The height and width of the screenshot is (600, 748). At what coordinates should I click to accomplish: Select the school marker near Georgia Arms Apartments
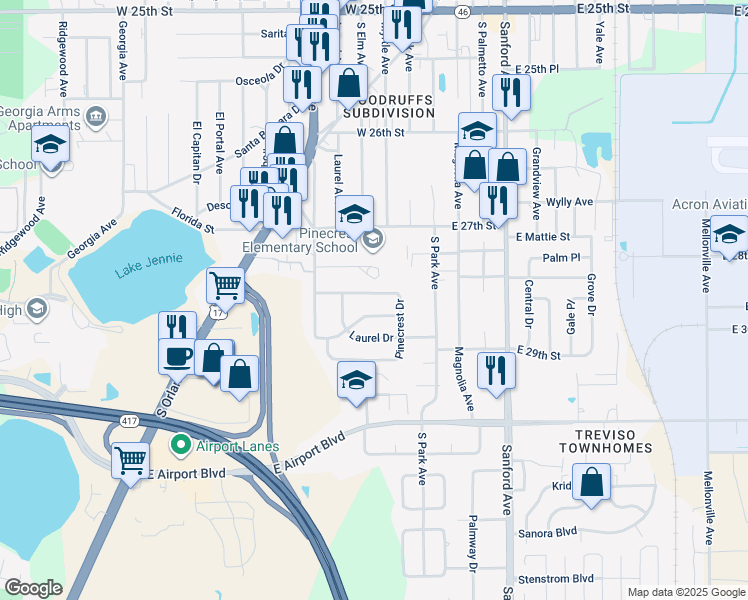(51, 144)
